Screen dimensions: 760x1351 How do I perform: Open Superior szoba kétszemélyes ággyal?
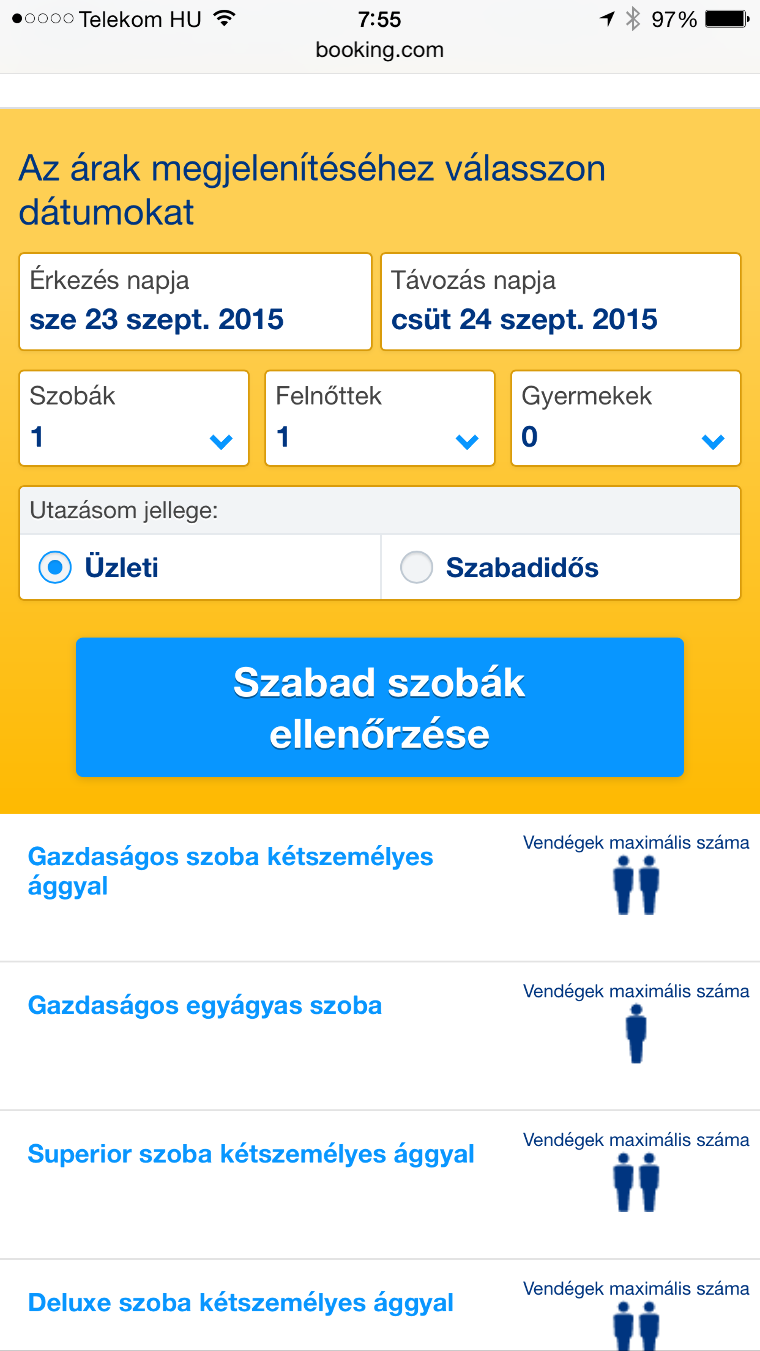(251, 1154)
